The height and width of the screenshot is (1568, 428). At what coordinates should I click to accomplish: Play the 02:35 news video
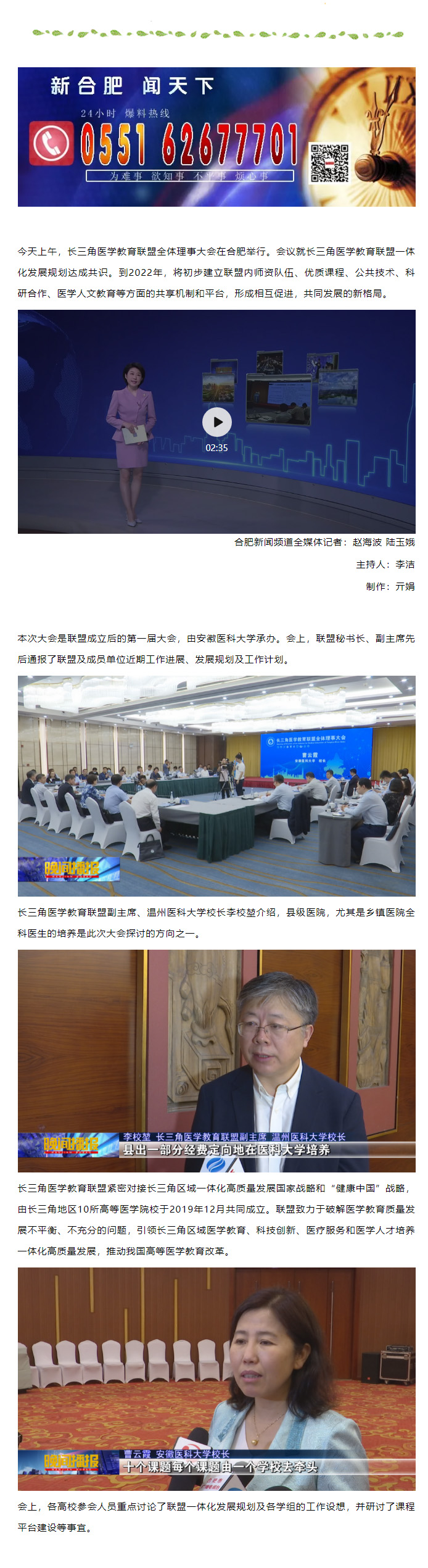[216, 422]
